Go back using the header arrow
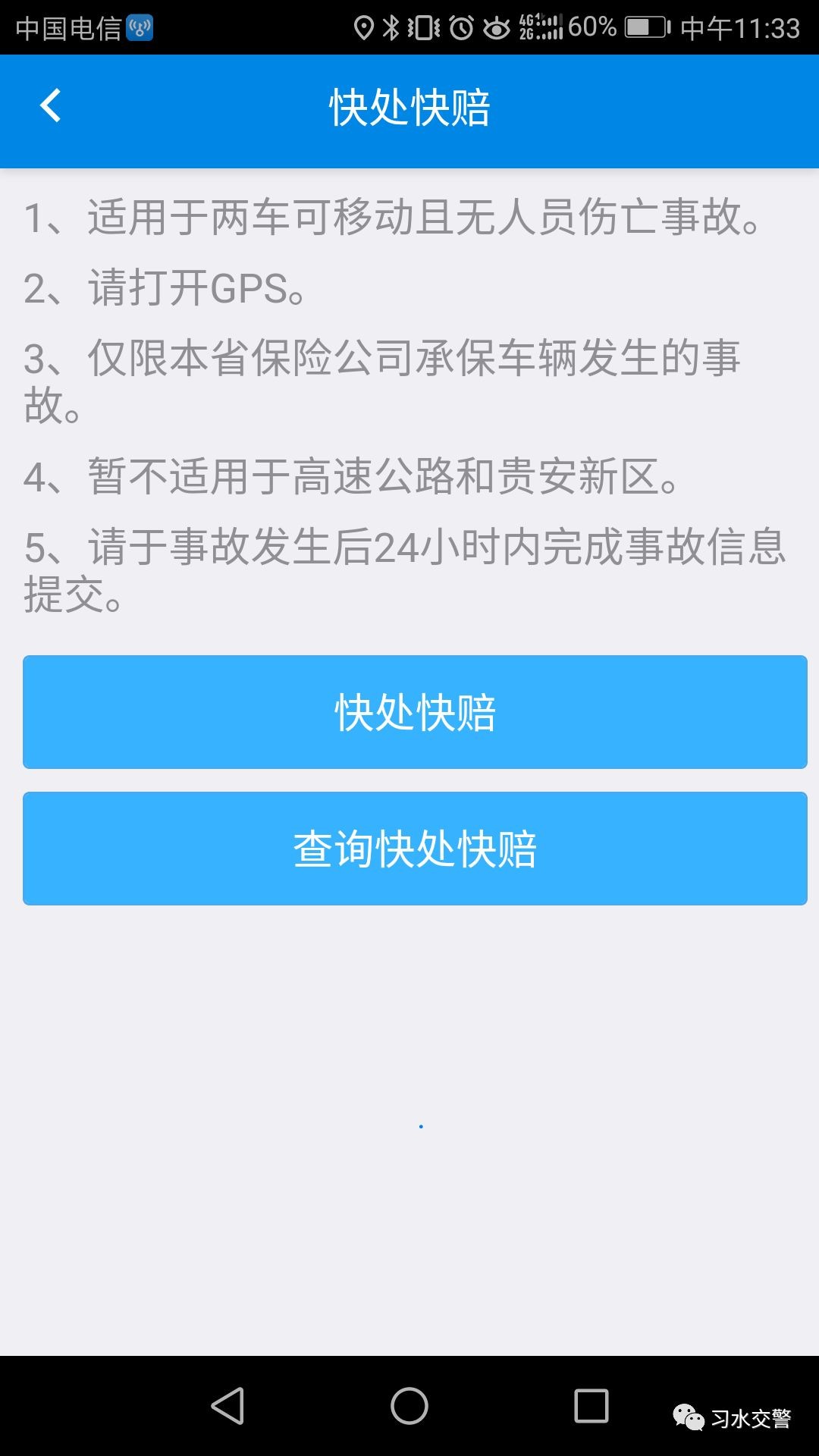The width and height of the screenshot is (819, 1456). pyautogui.click(x=50, y=106)
